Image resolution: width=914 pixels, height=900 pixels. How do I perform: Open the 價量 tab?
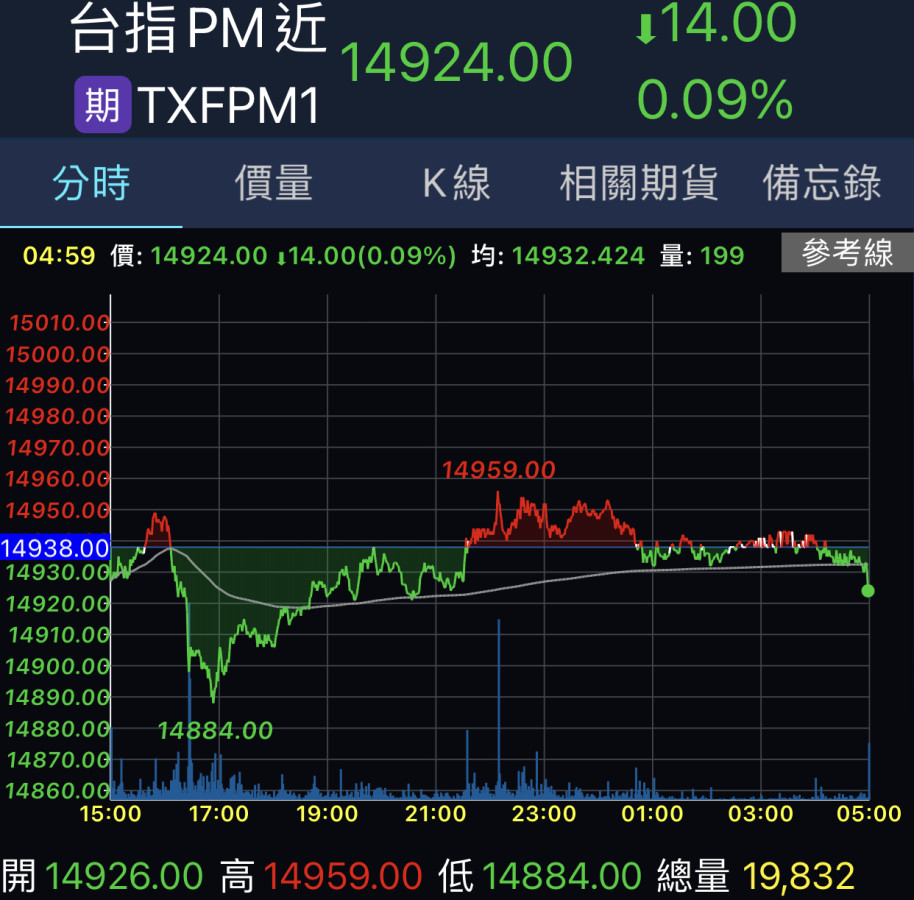[x=274, y=184]
